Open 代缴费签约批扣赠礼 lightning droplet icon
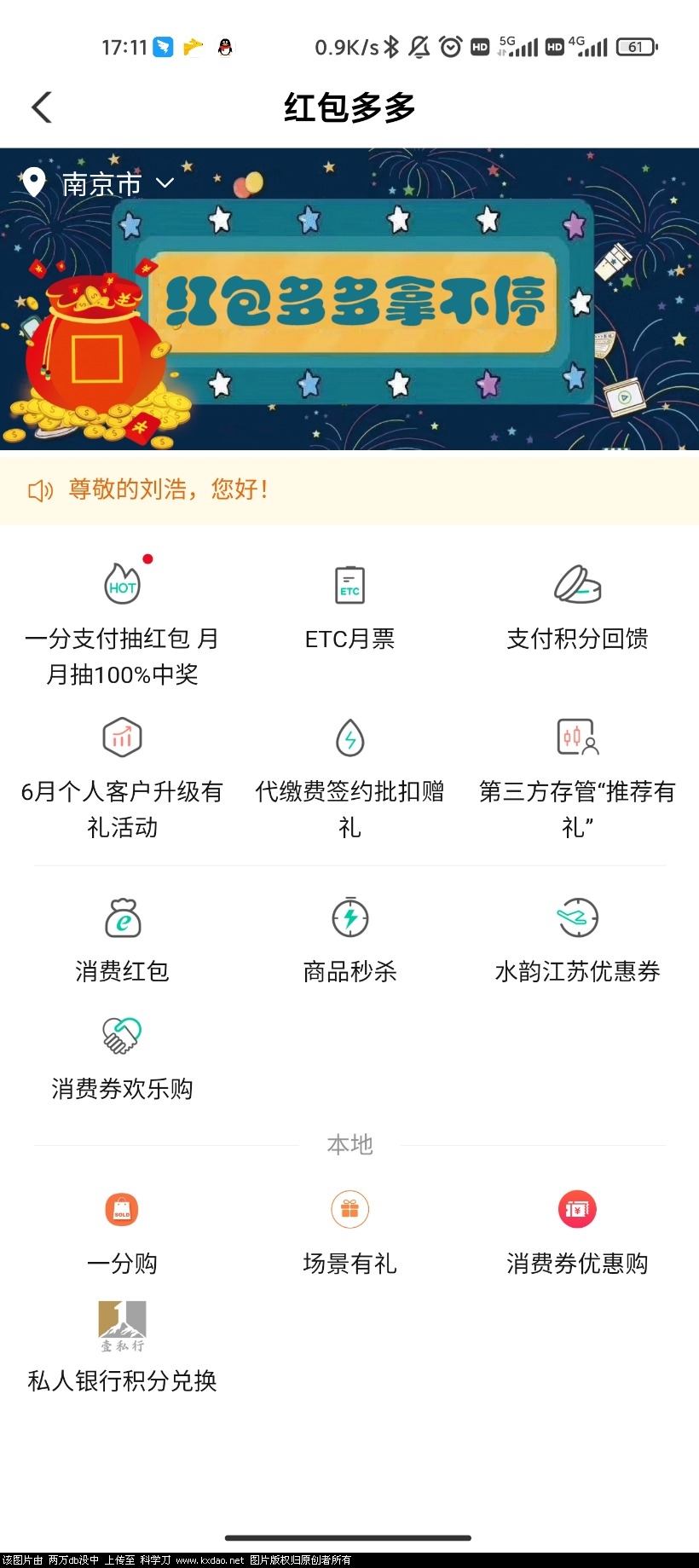The width and height of the screenshot is (699, 1568). pyautogui.click(x=349, y=737)
